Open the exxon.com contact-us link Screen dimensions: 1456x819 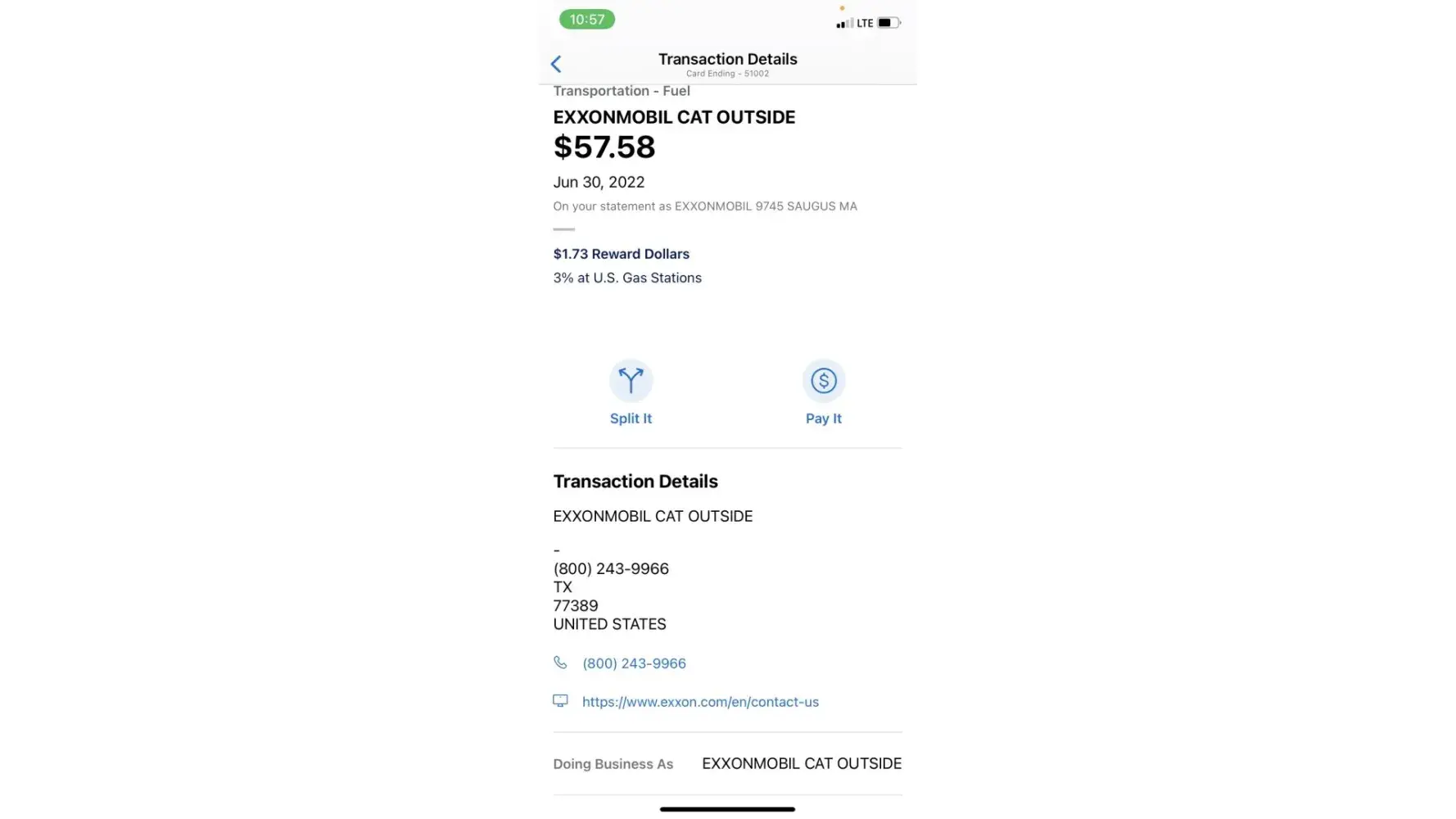[x=700, y=702]
